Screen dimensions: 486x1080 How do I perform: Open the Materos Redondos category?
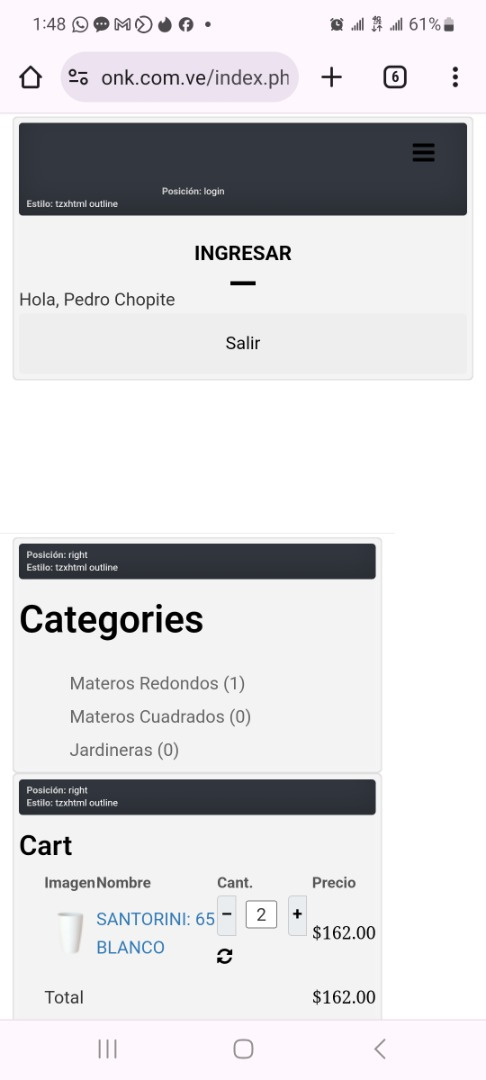pyautogui.click(x=157, y=683)
